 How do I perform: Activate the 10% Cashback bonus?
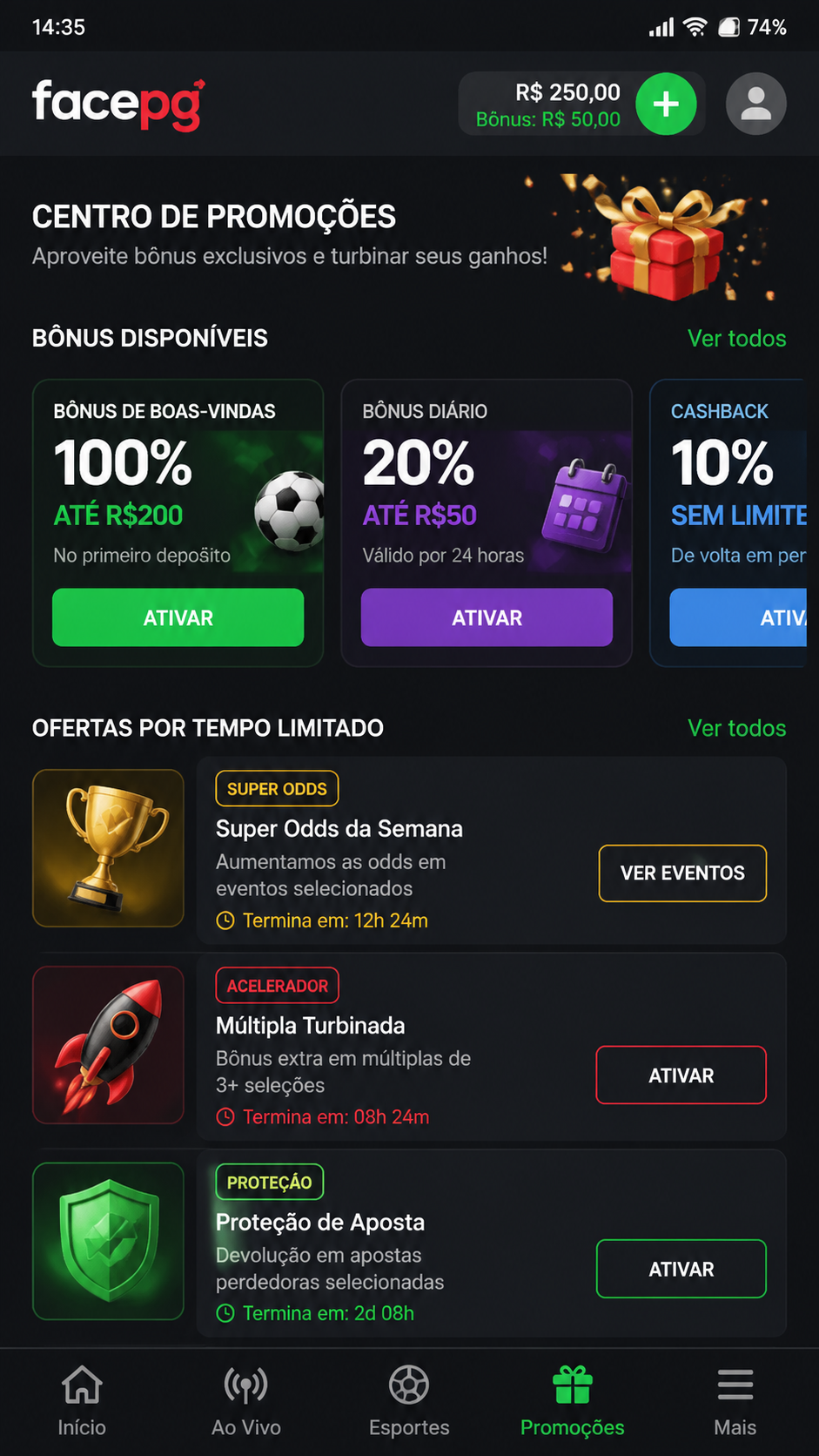pos(739,617)
